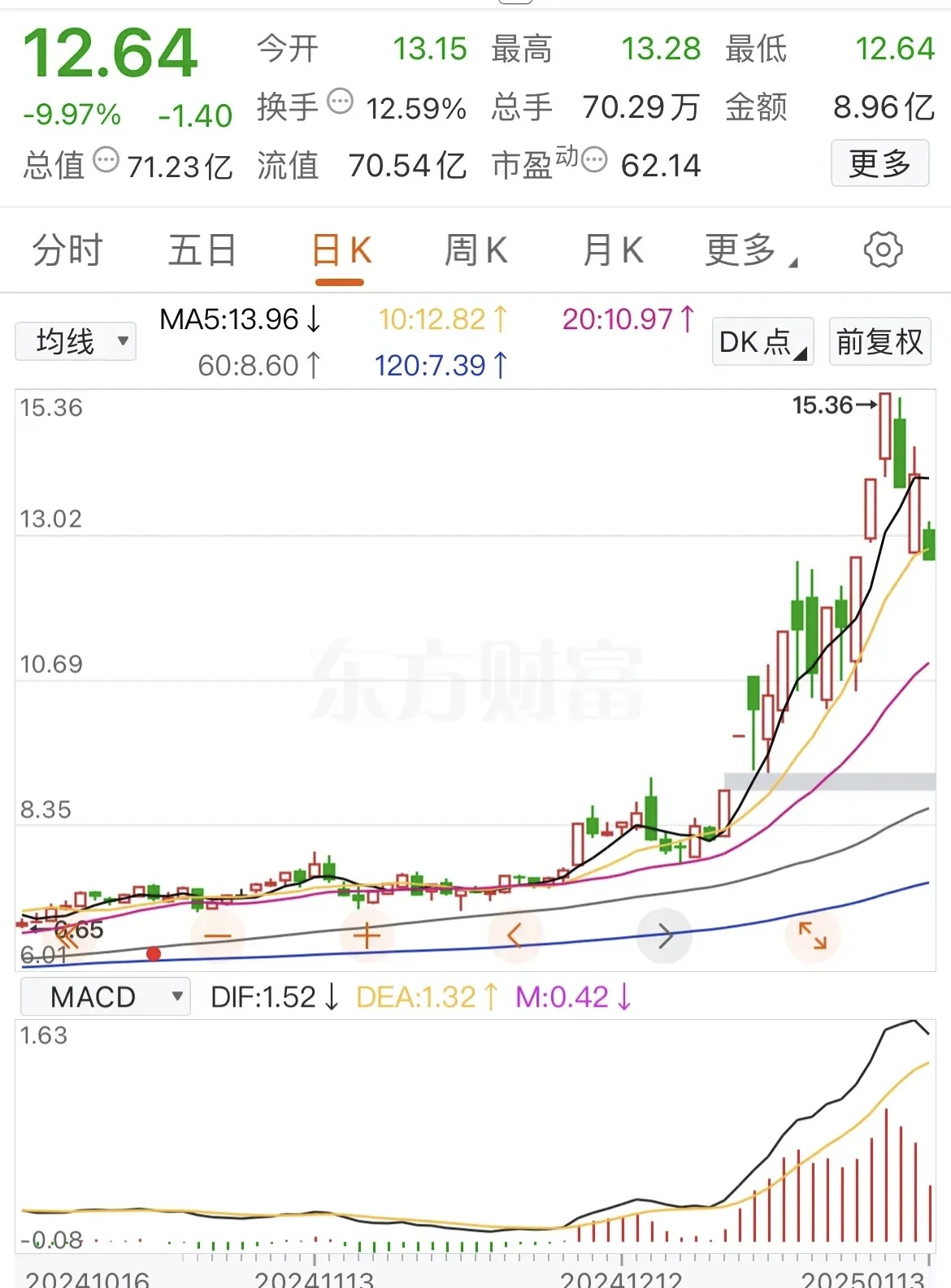Open the 均线 moving average dropdown

click(75, 341)
